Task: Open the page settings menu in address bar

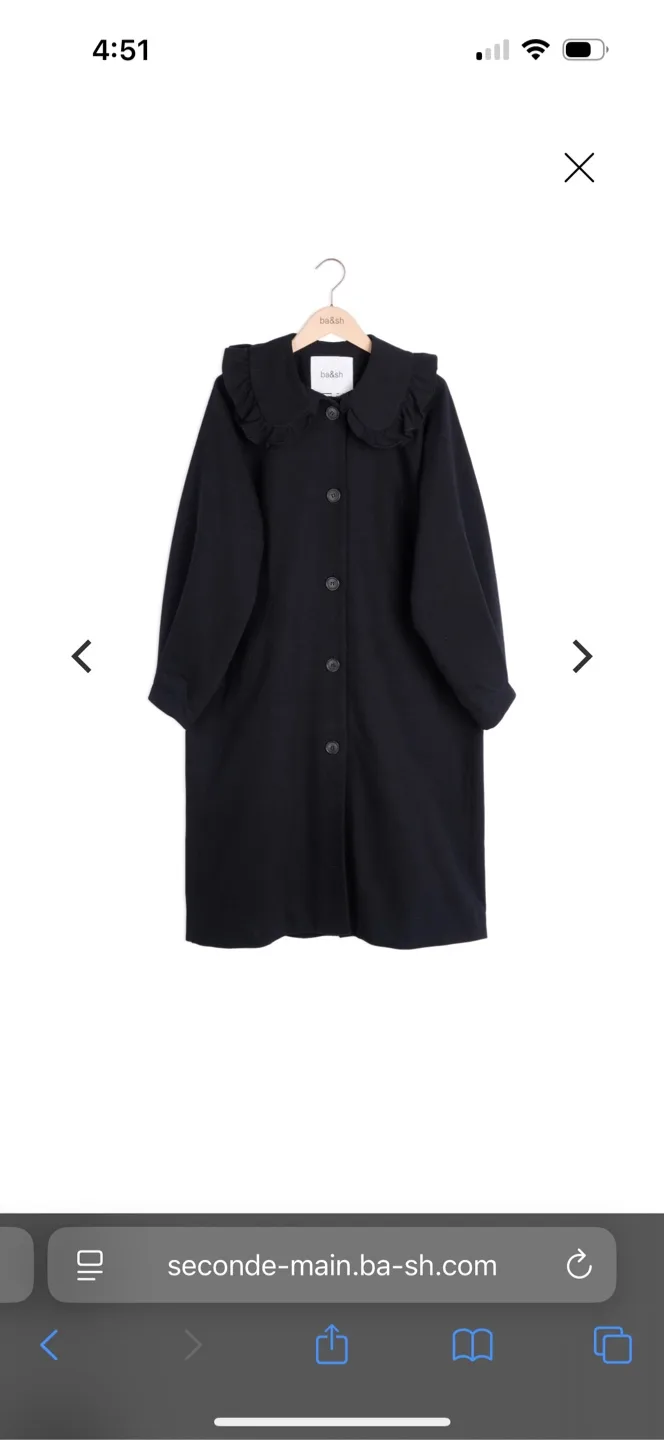Action: tap(91, 1265)
